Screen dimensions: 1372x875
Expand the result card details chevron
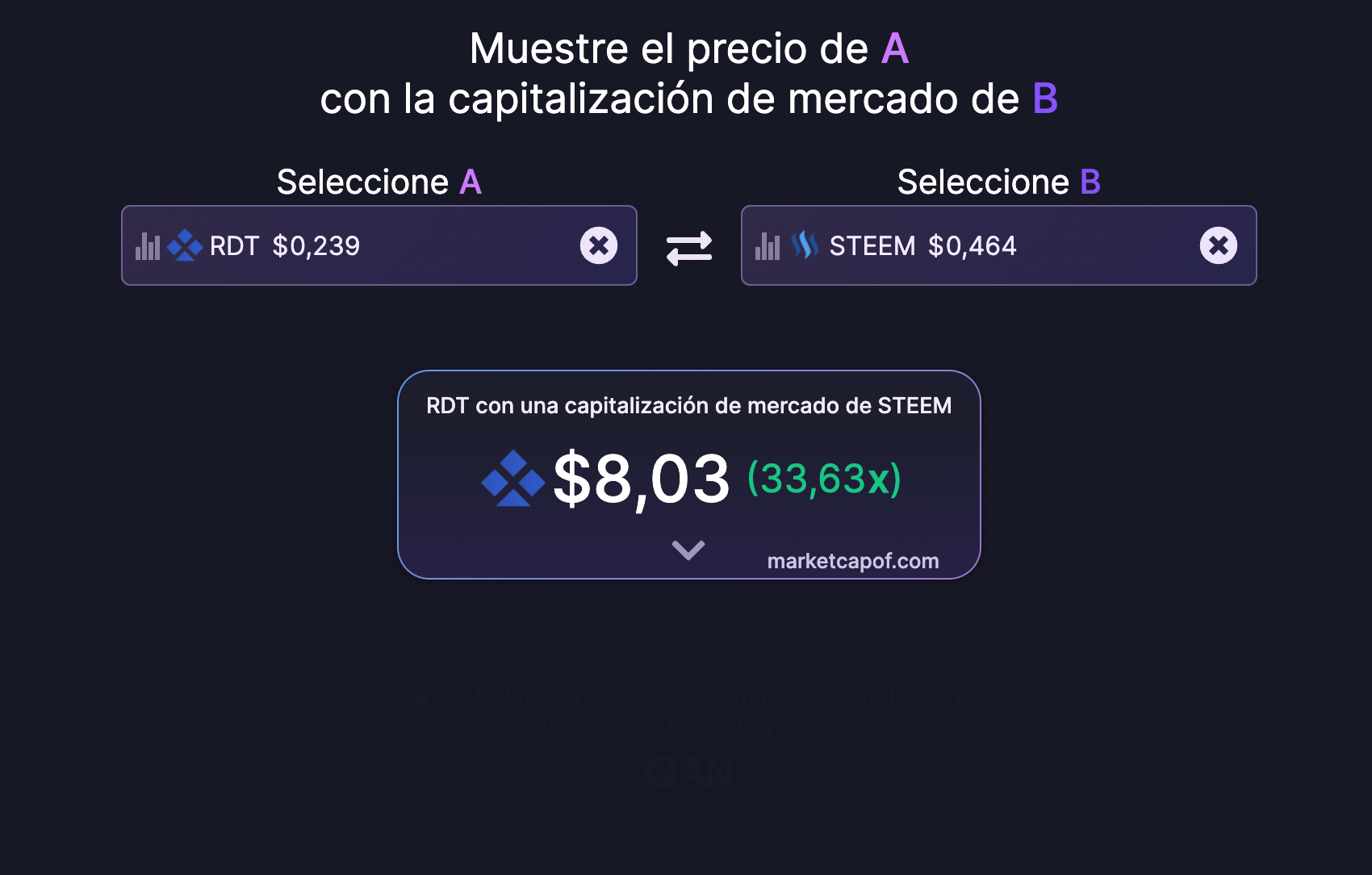point(688,550)
